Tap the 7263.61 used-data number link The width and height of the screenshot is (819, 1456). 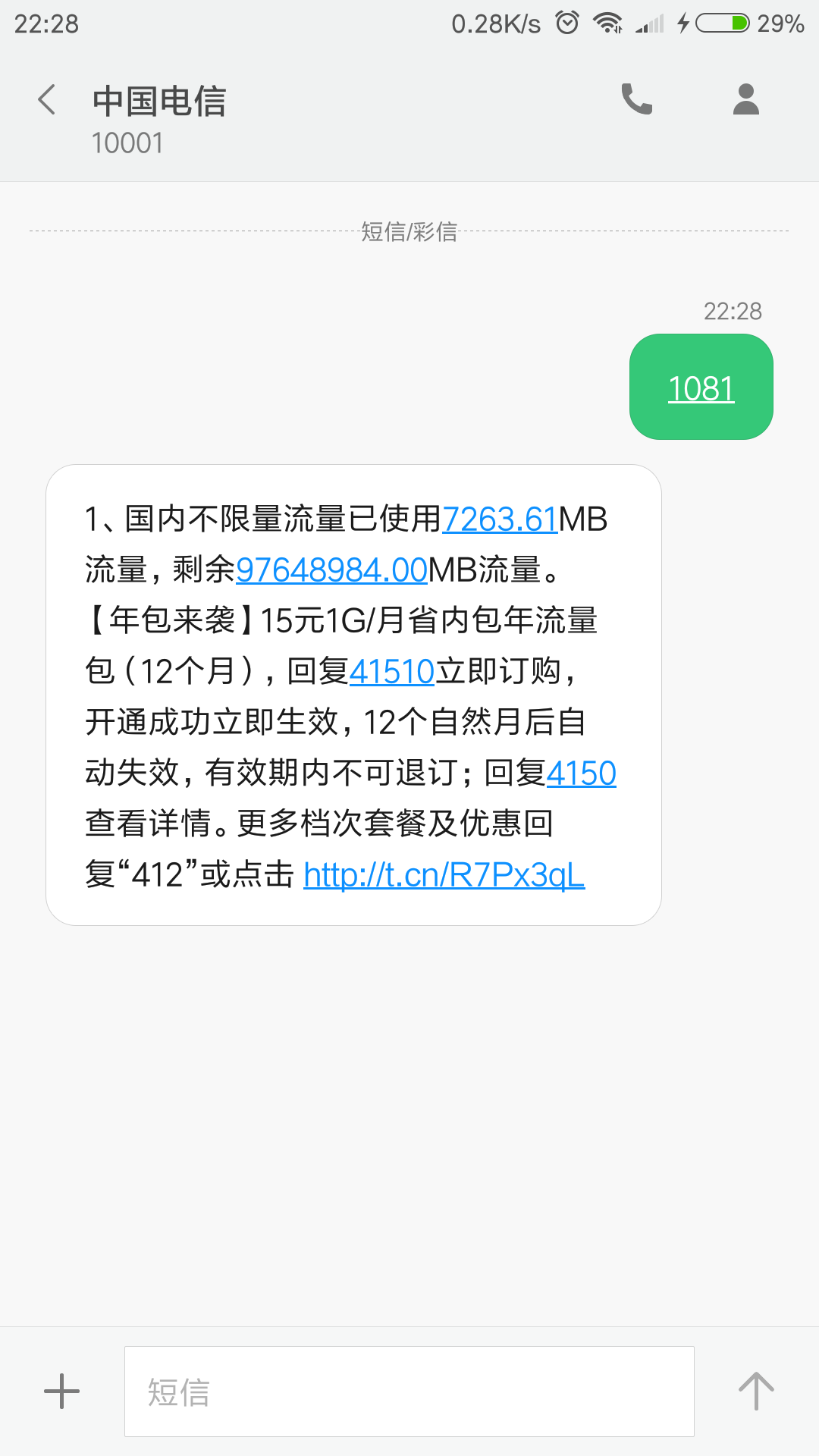500,520
